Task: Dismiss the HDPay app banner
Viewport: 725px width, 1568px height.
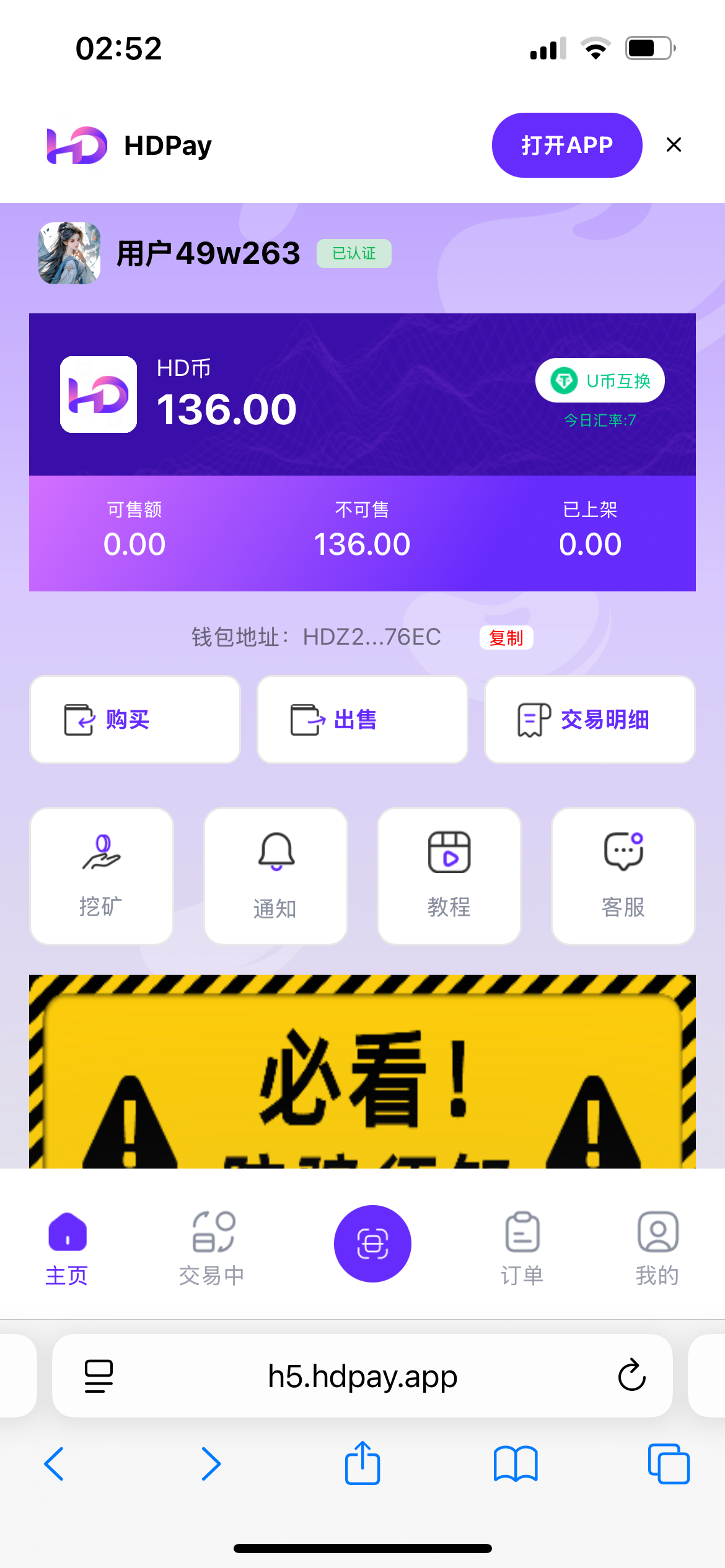Action: point(674,145)
